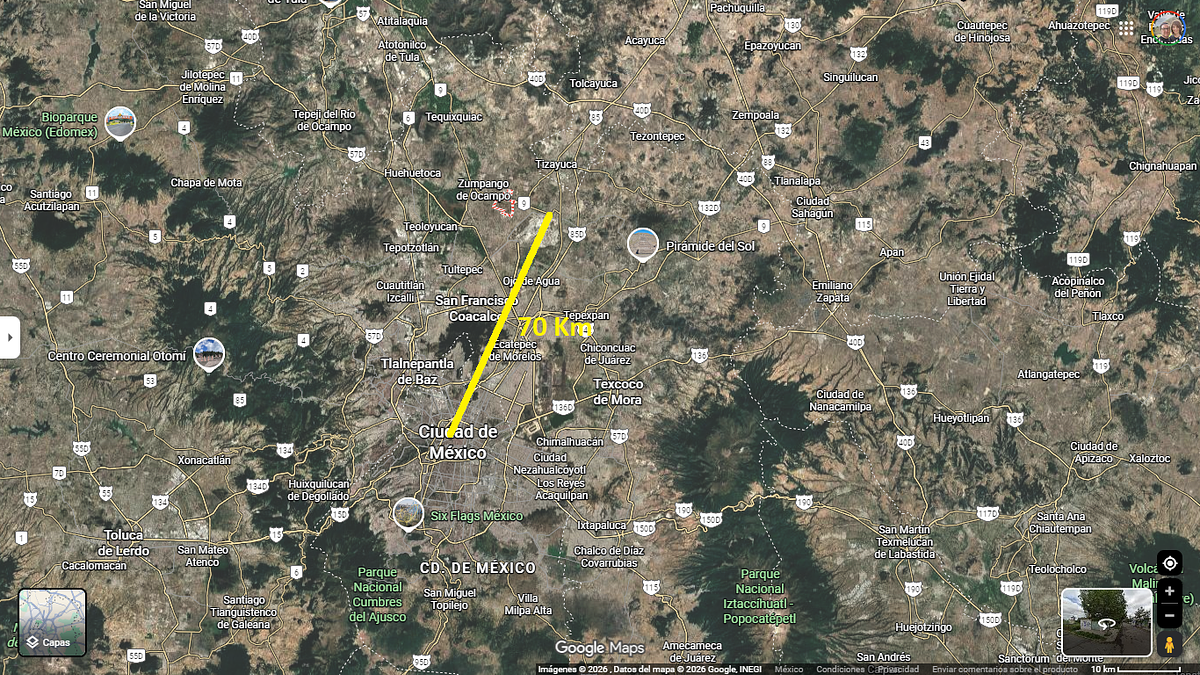Open the Google account avatar
Image resolution: width=1200 pixels, height=675 pixels.
tap(1167, 27)
